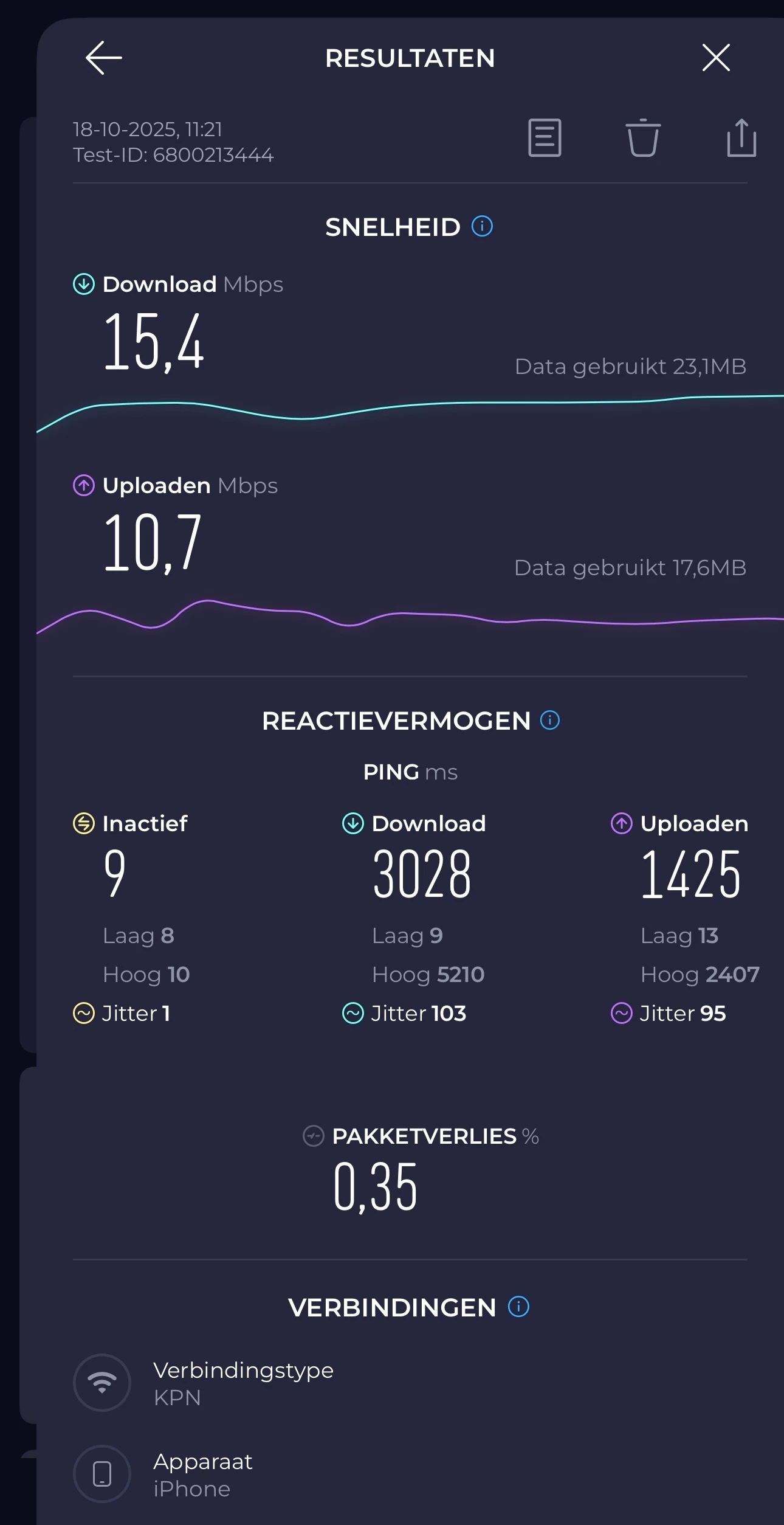Go back using the arrow icon

coord(104,58)
